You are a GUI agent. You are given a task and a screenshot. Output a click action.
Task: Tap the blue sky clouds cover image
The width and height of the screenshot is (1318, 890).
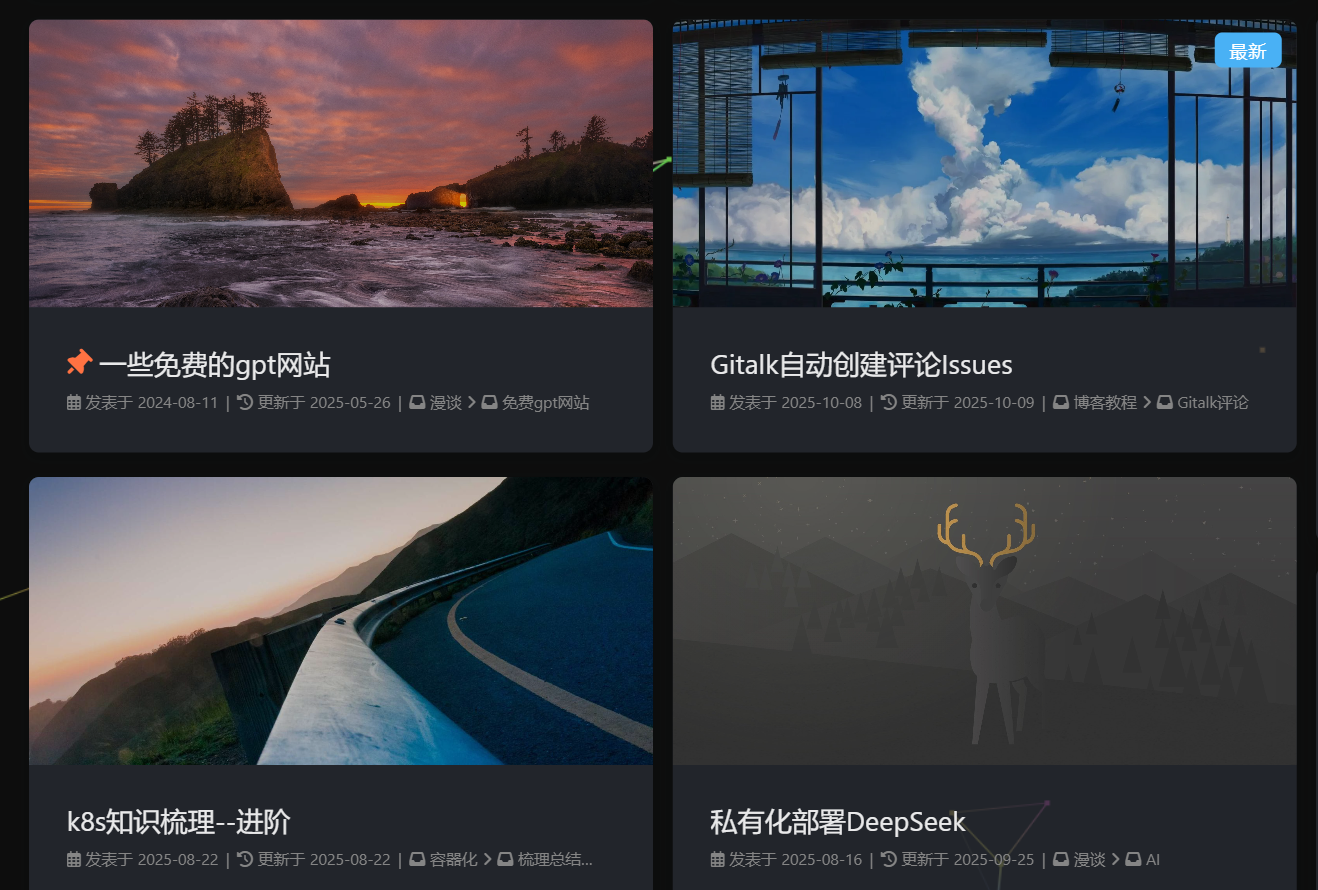[984, 163]
